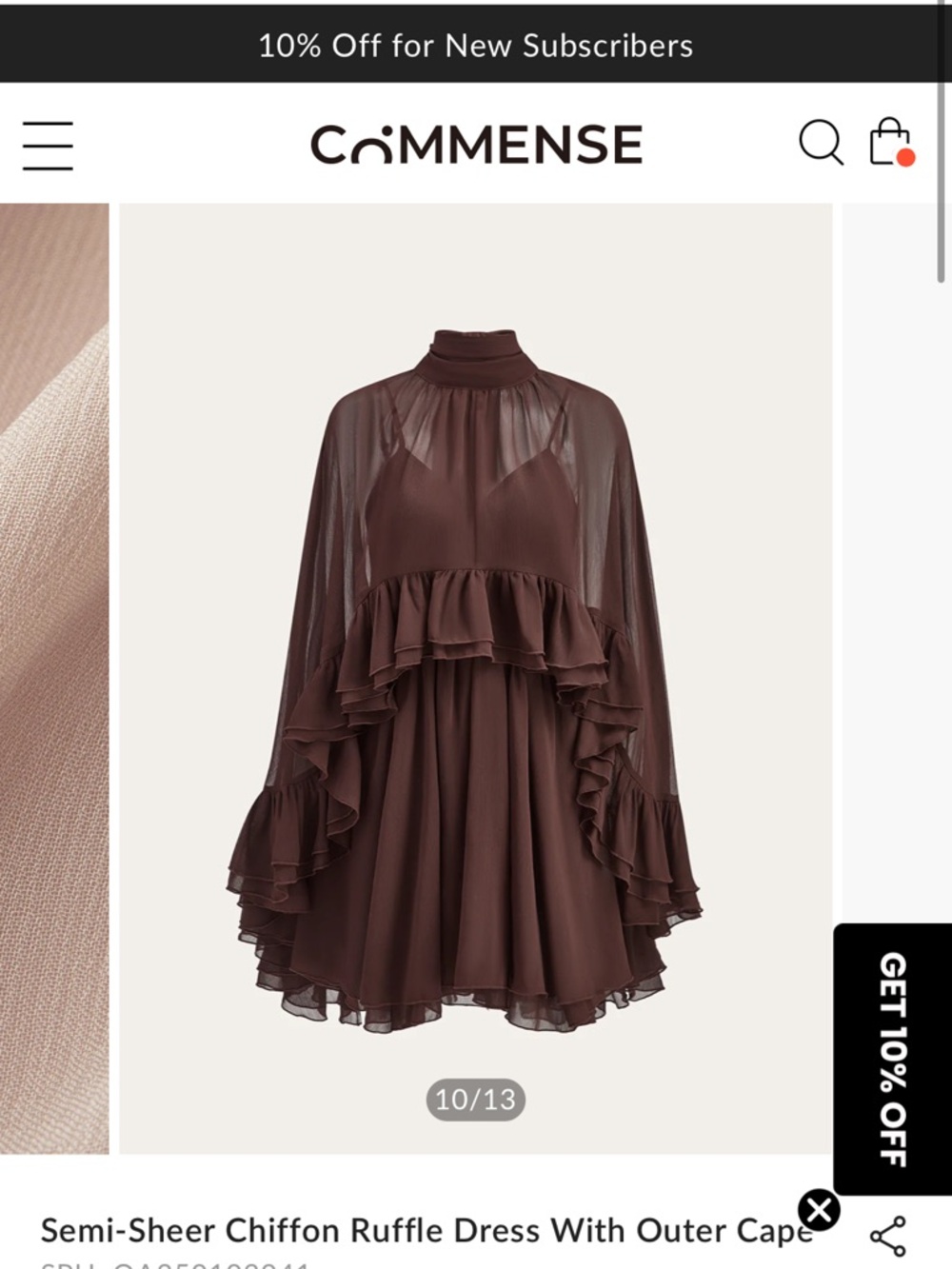952x1269 pixels.
Task: Claim the new subscriber discount from the top banner
Action: [x=476, y=46]
